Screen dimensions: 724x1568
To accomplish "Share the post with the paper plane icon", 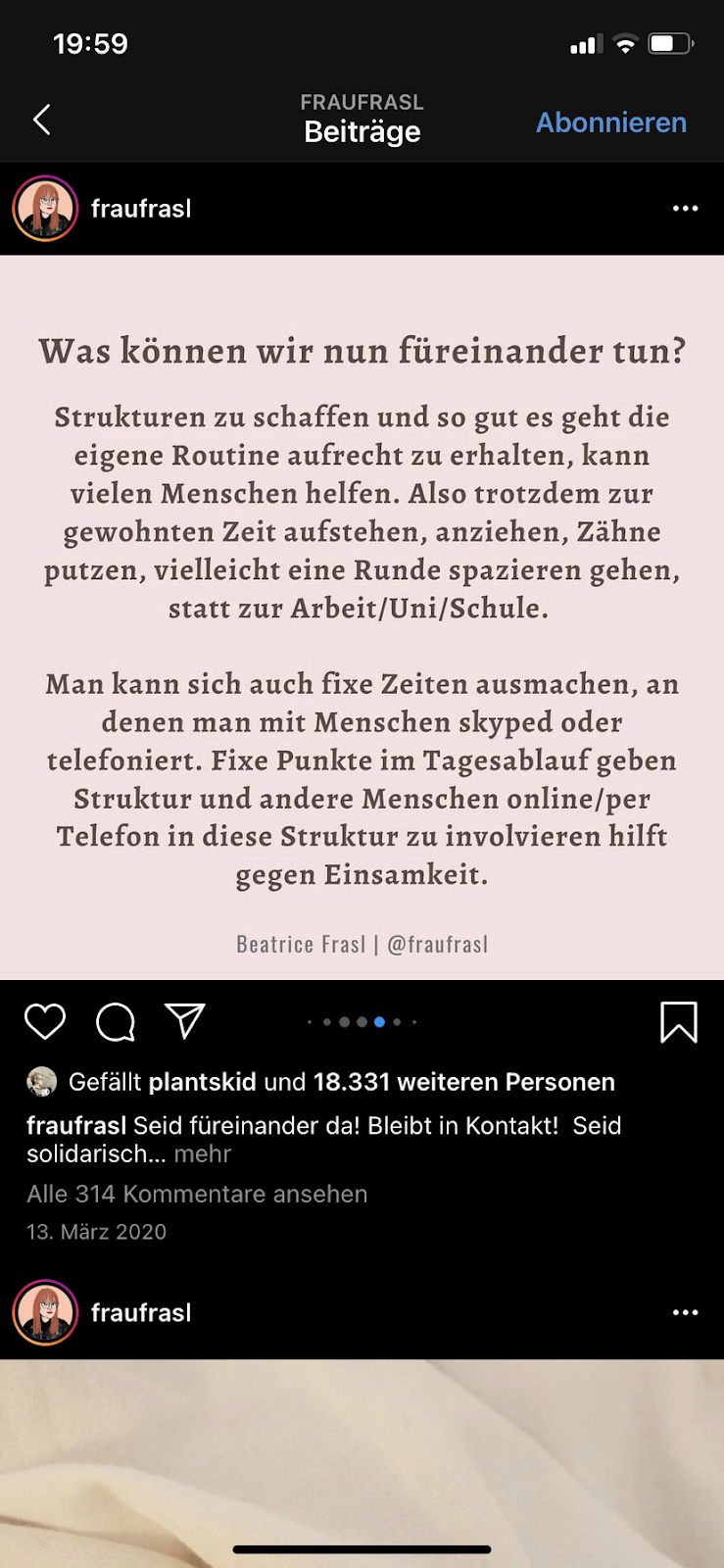I will click(x=184, y=1020).
